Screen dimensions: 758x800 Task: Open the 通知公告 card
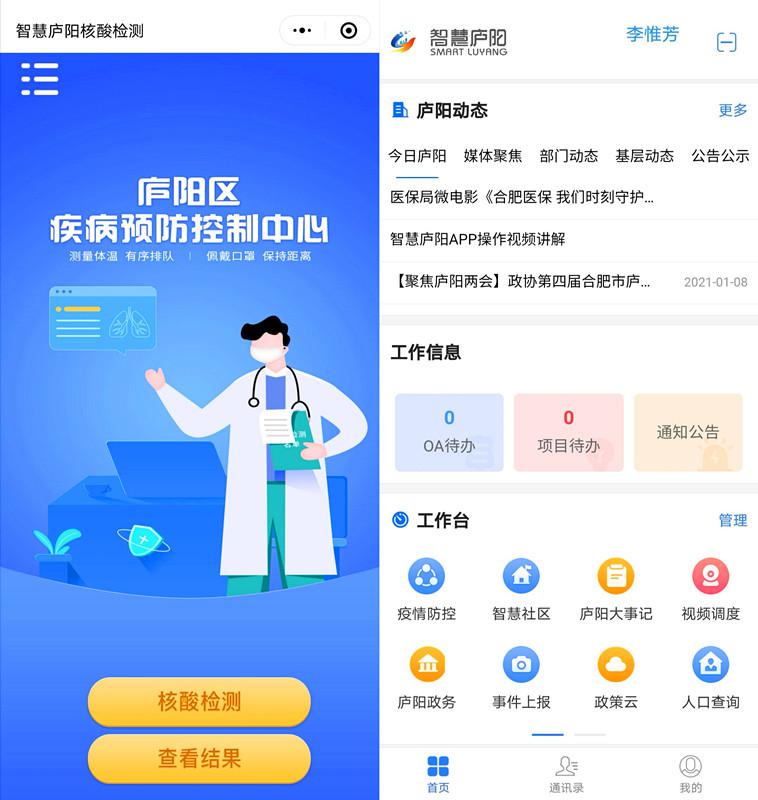click(x=688, y=432)
